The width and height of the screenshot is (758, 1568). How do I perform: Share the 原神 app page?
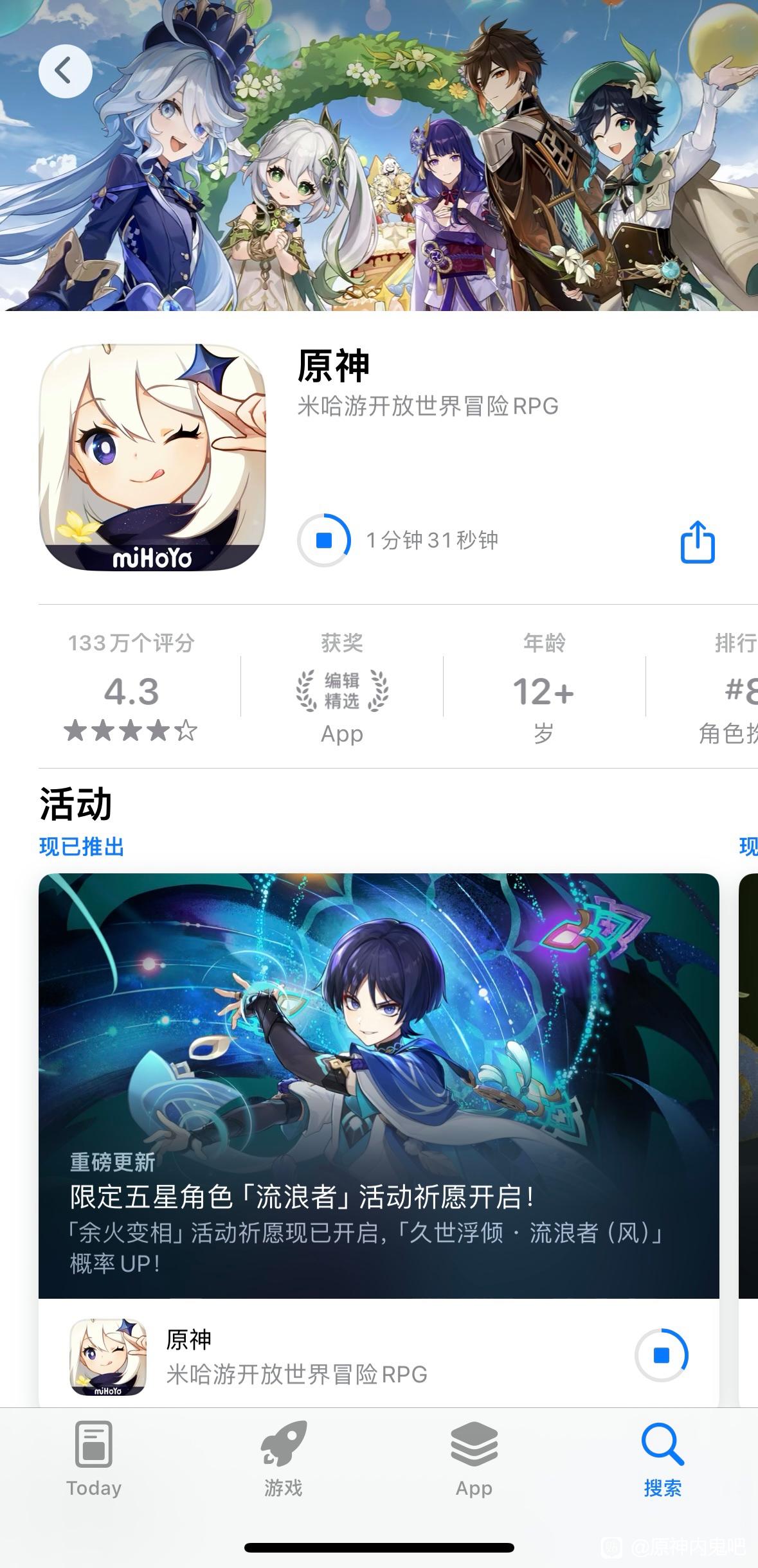click(x=698, y=542)
